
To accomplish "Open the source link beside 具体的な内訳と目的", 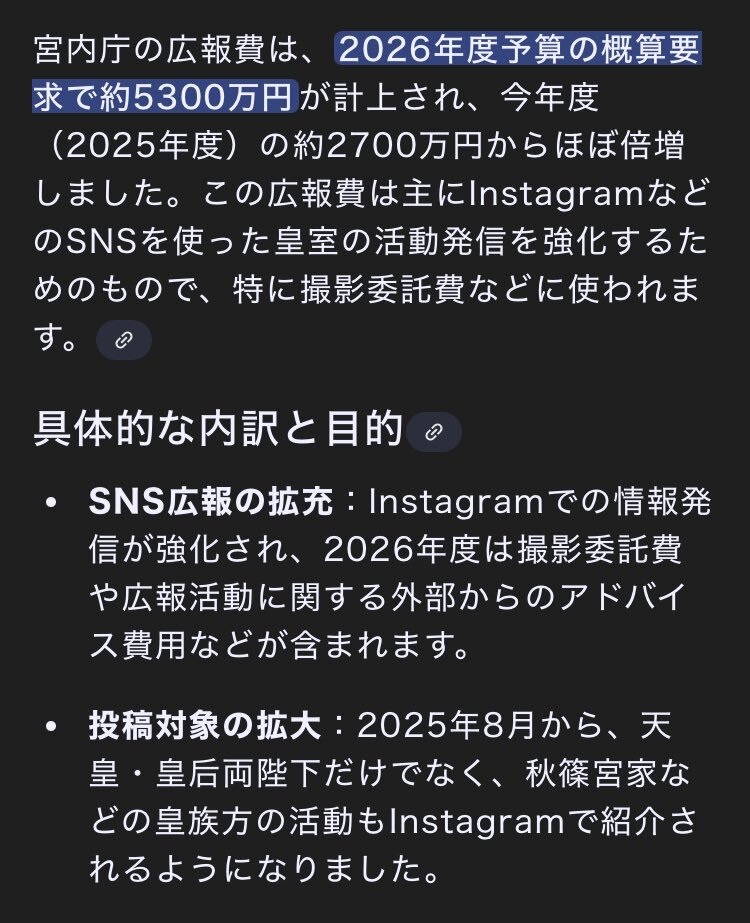I will click(435, 432).
